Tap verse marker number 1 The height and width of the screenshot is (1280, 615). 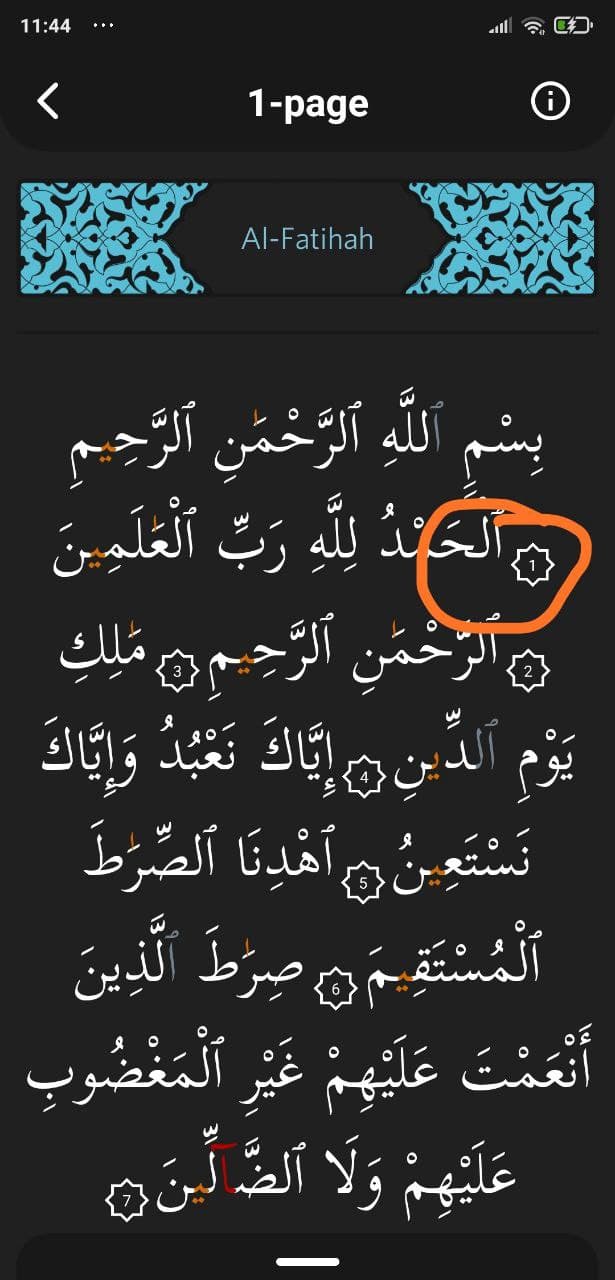tap(532, 567)
